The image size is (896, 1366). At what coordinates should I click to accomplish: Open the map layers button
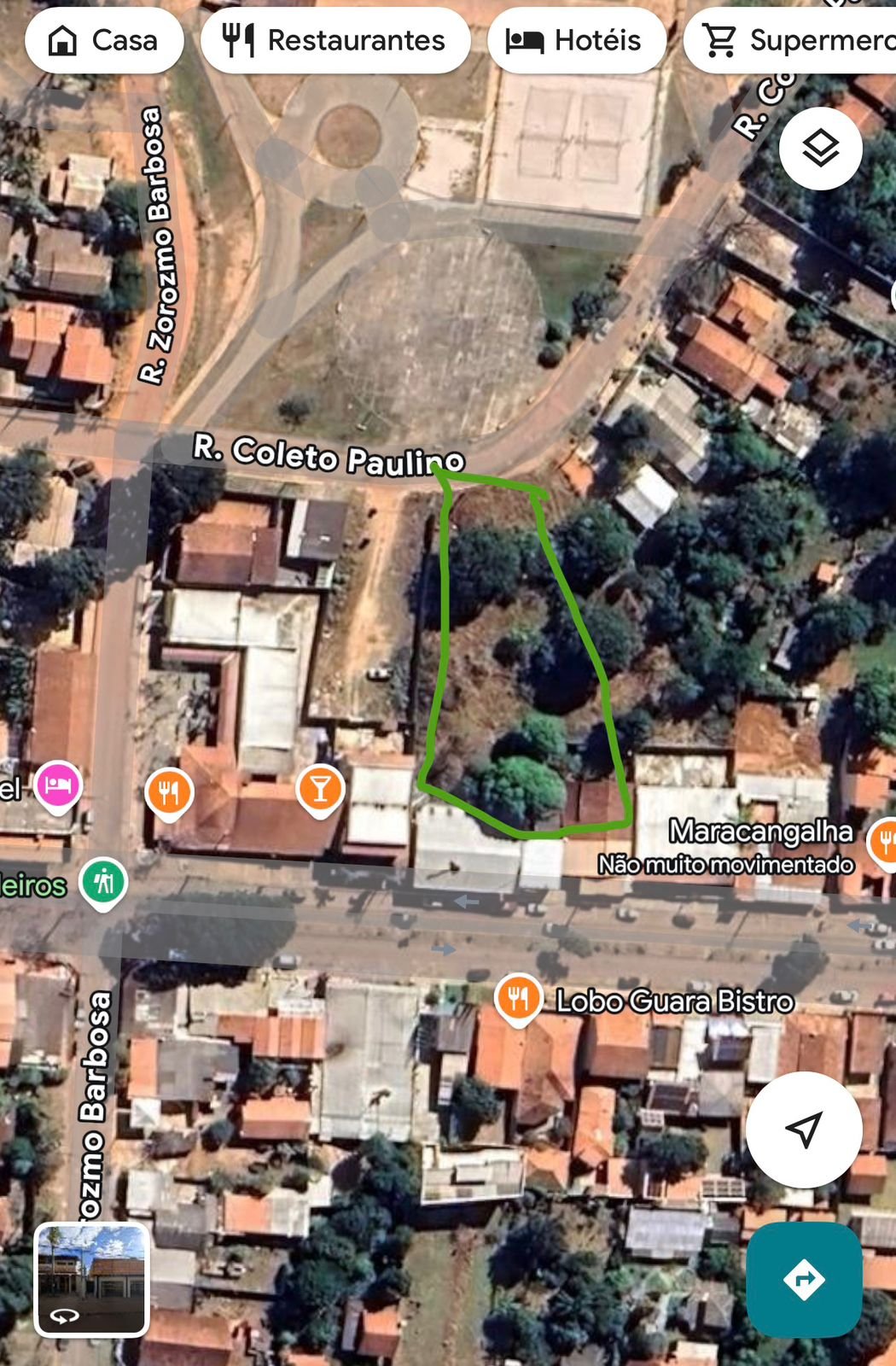pos(820,149)
